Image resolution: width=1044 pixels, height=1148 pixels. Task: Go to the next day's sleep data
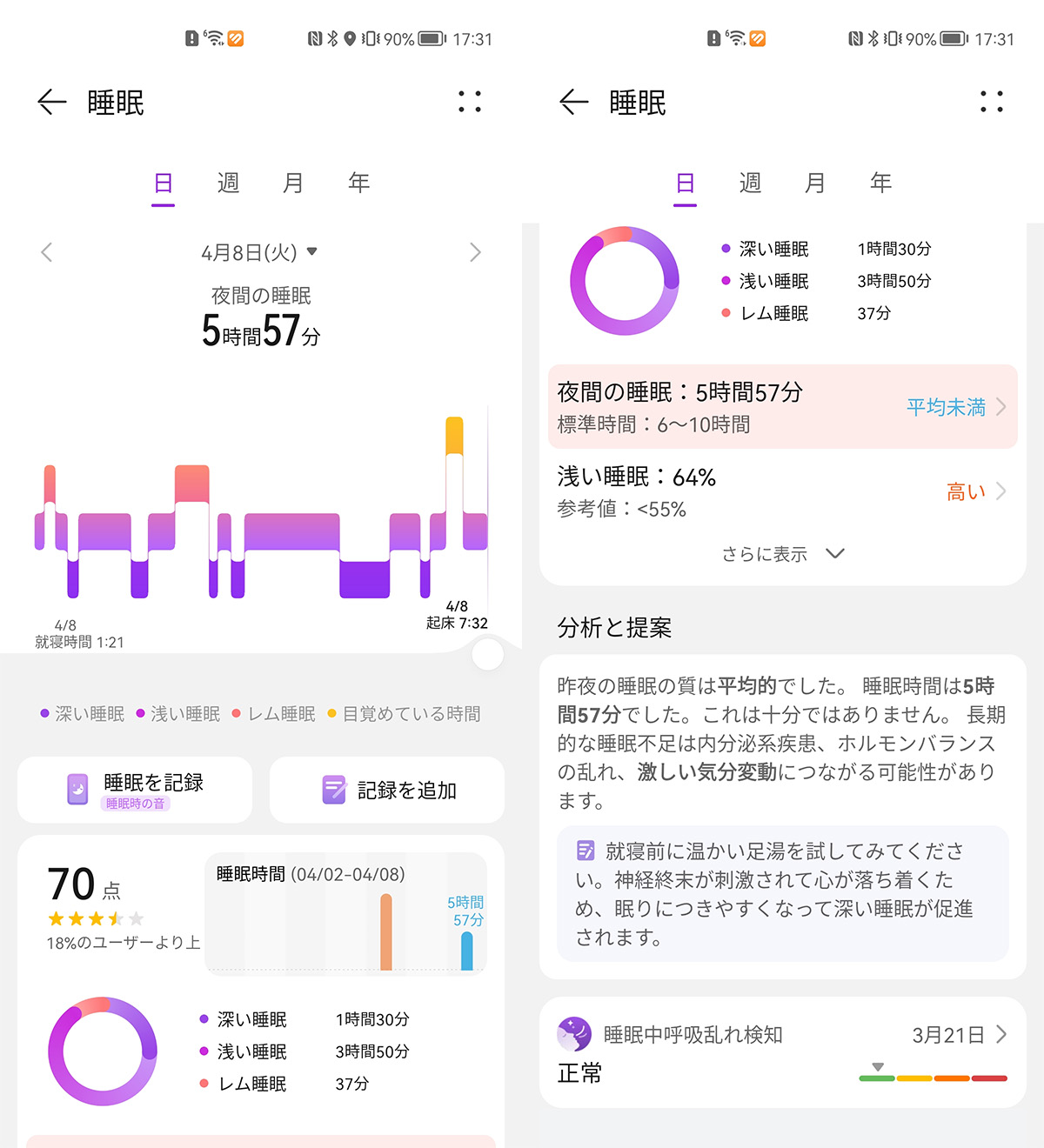475,252
